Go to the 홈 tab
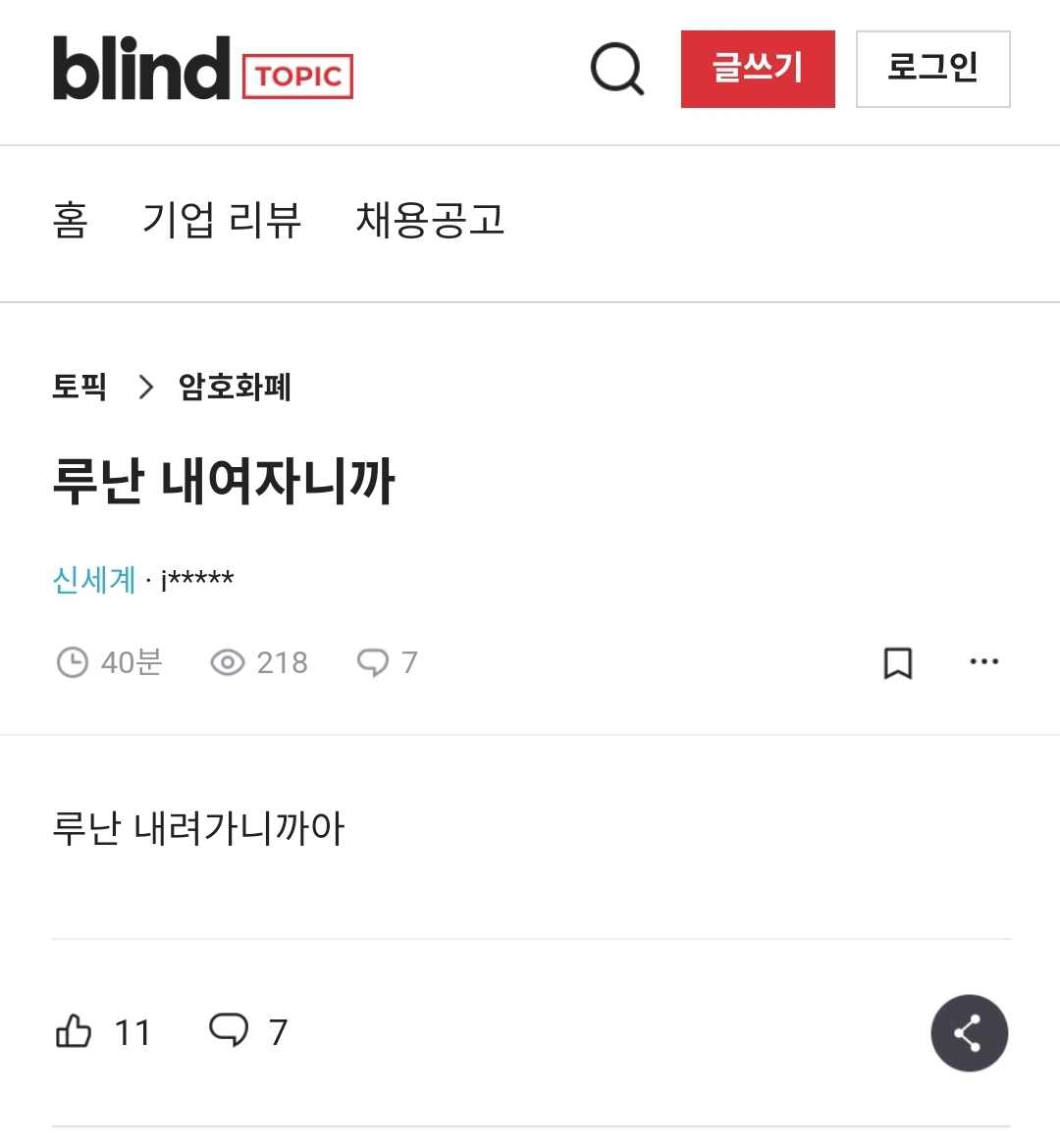This screenshot has width=1060, height=1148. pyautogui.click(x=71, y=220)
